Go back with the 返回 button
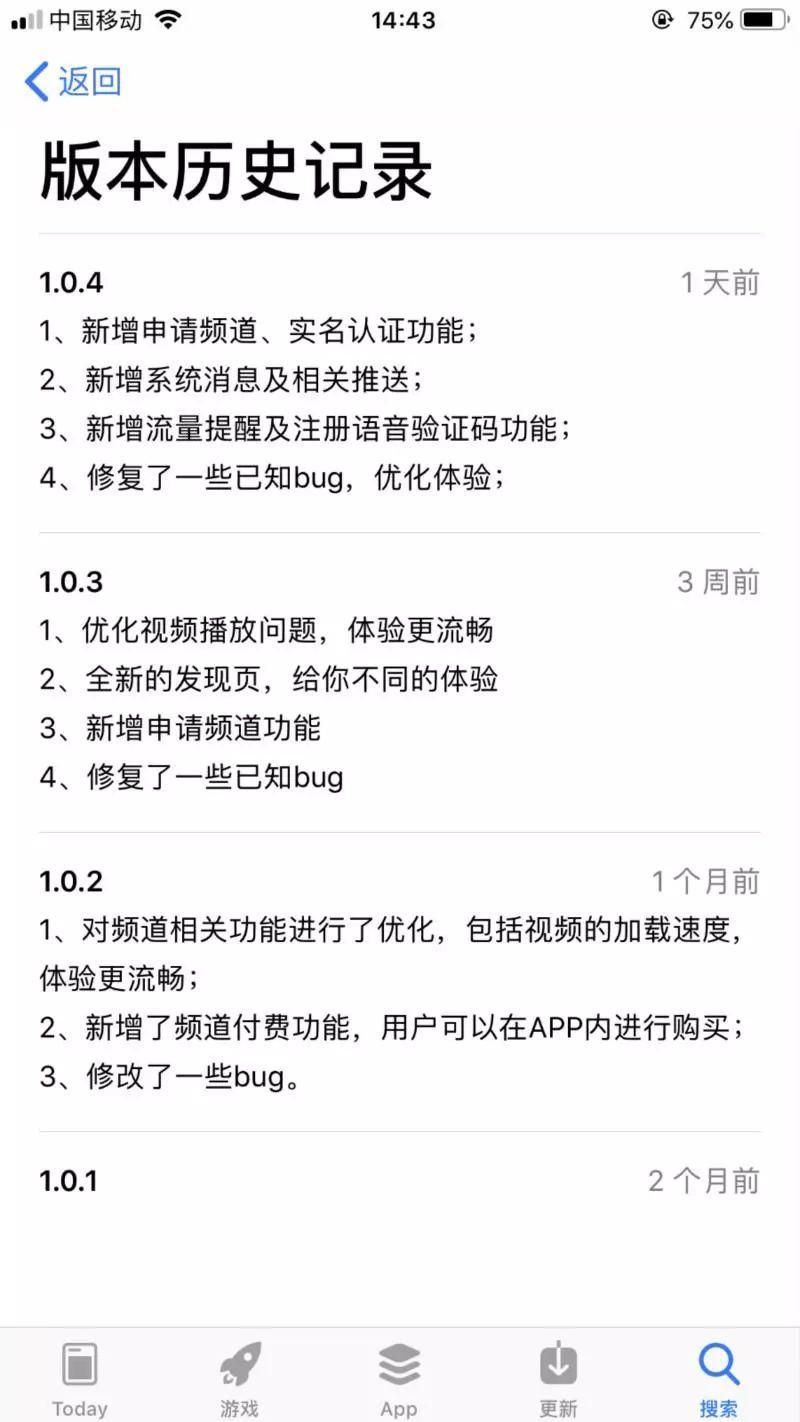Screen dimensions: 800x1422 click(73, 81)
